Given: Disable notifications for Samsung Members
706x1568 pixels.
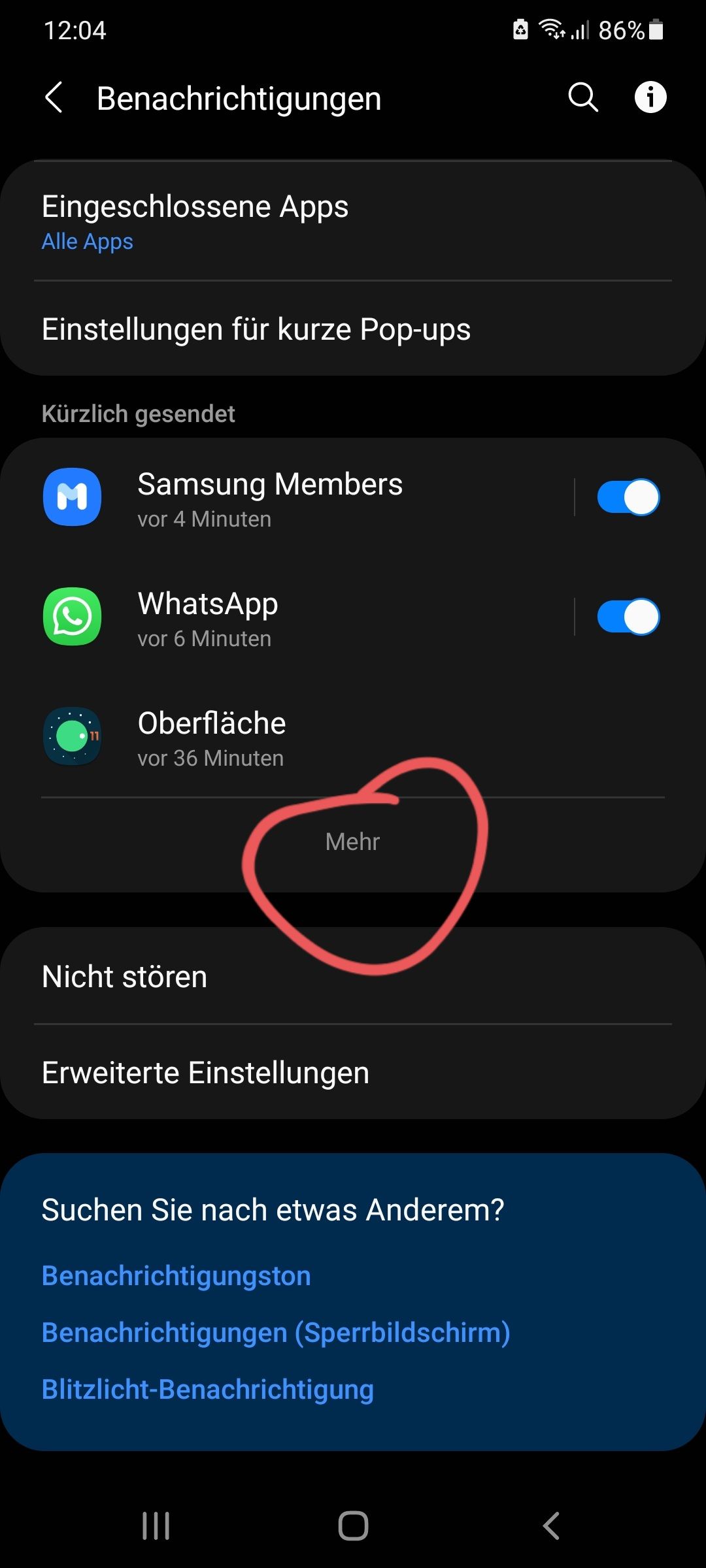Looking at the screenshot, I should pos(629,497).
